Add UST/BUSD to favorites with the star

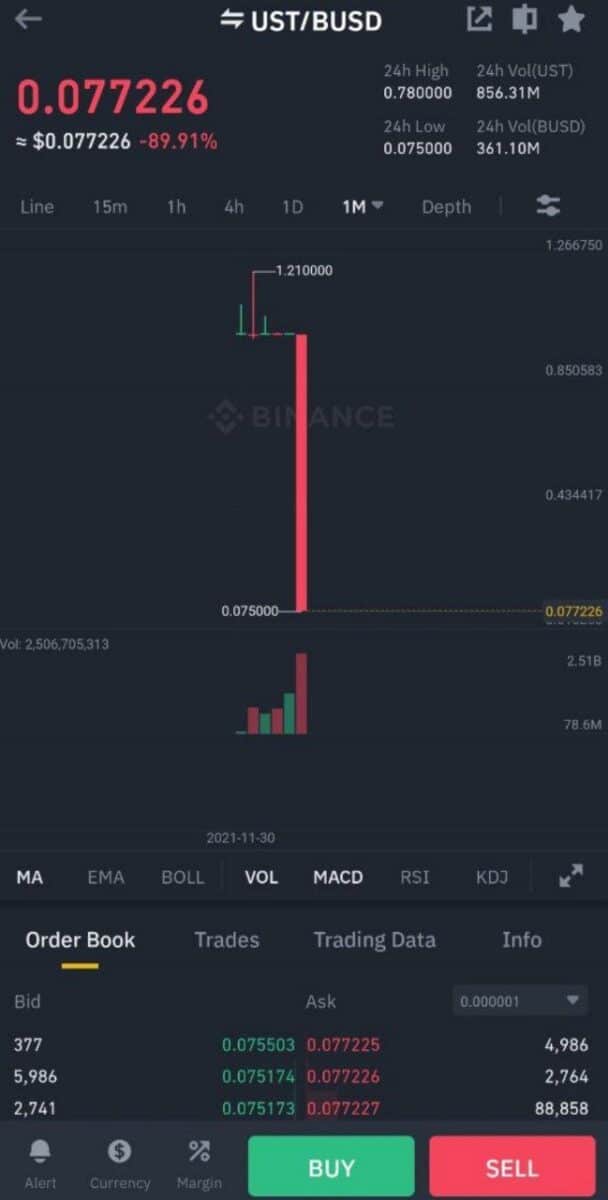click(571, 18)
